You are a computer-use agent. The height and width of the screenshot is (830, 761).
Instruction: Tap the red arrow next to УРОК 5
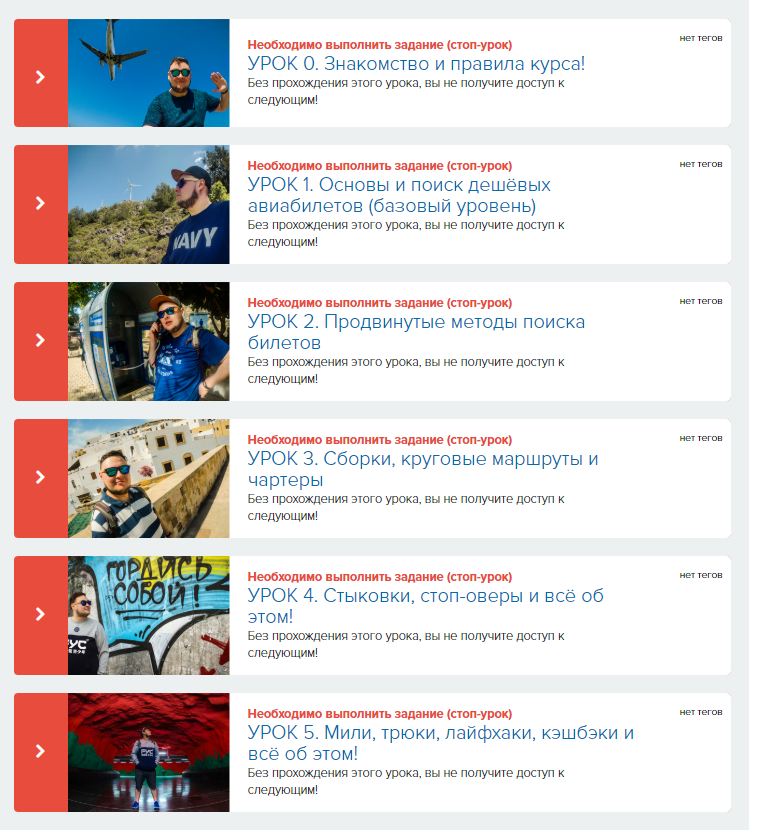pyautogui.click(x=40, y=751)
